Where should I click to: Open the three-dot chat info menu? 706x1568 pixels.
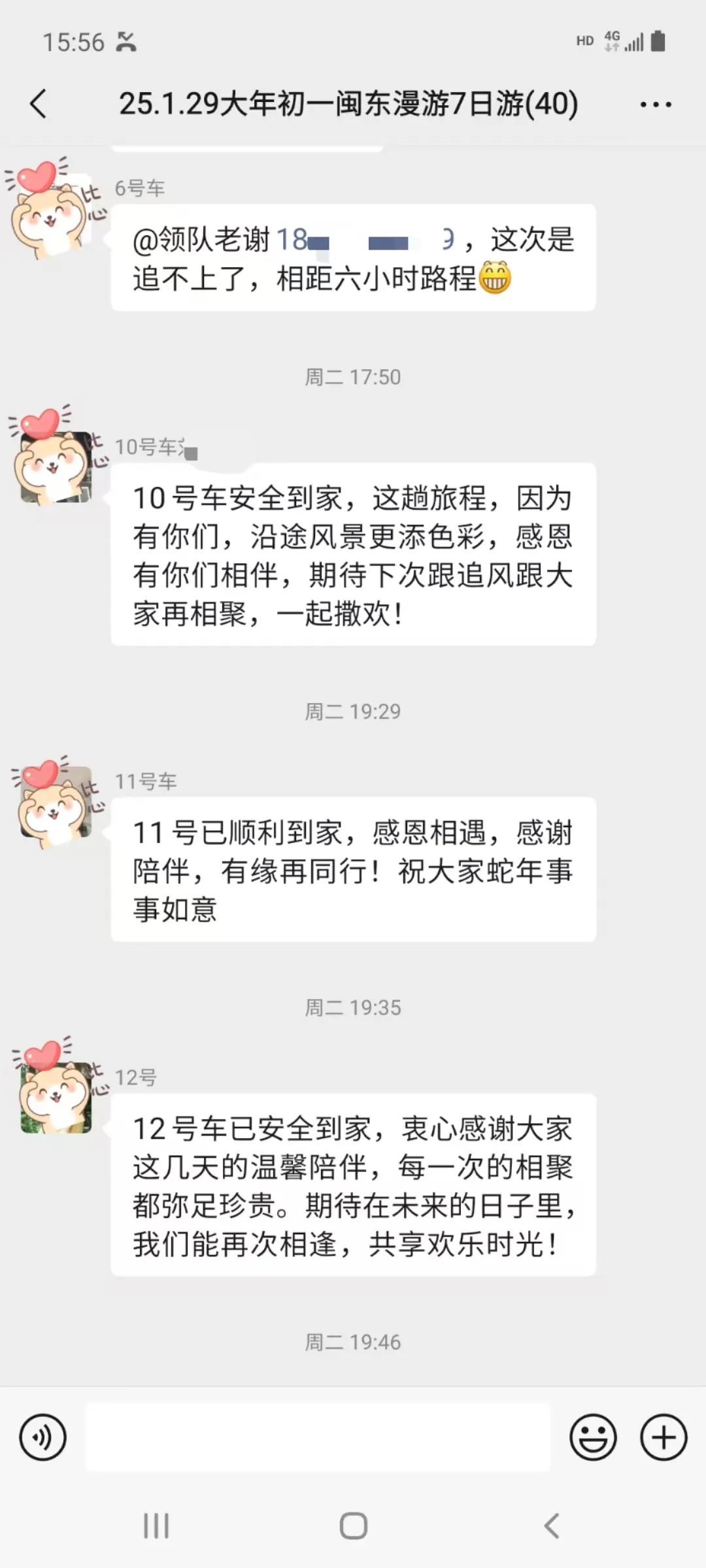point(656,105)
